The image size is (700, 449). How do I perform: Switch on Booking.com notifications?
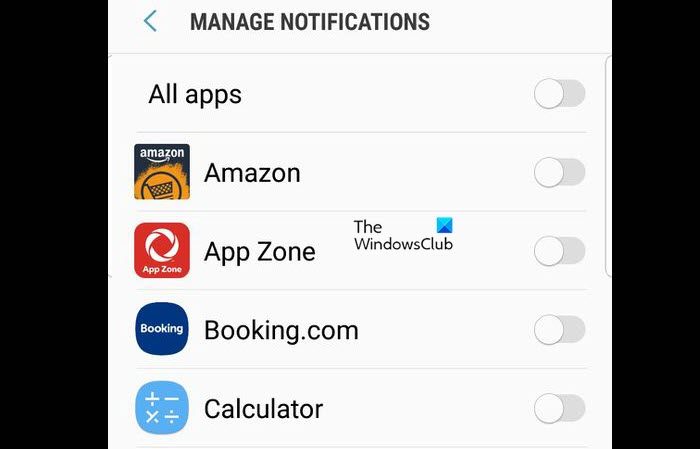pyautogui.click(x=558, y=329)
